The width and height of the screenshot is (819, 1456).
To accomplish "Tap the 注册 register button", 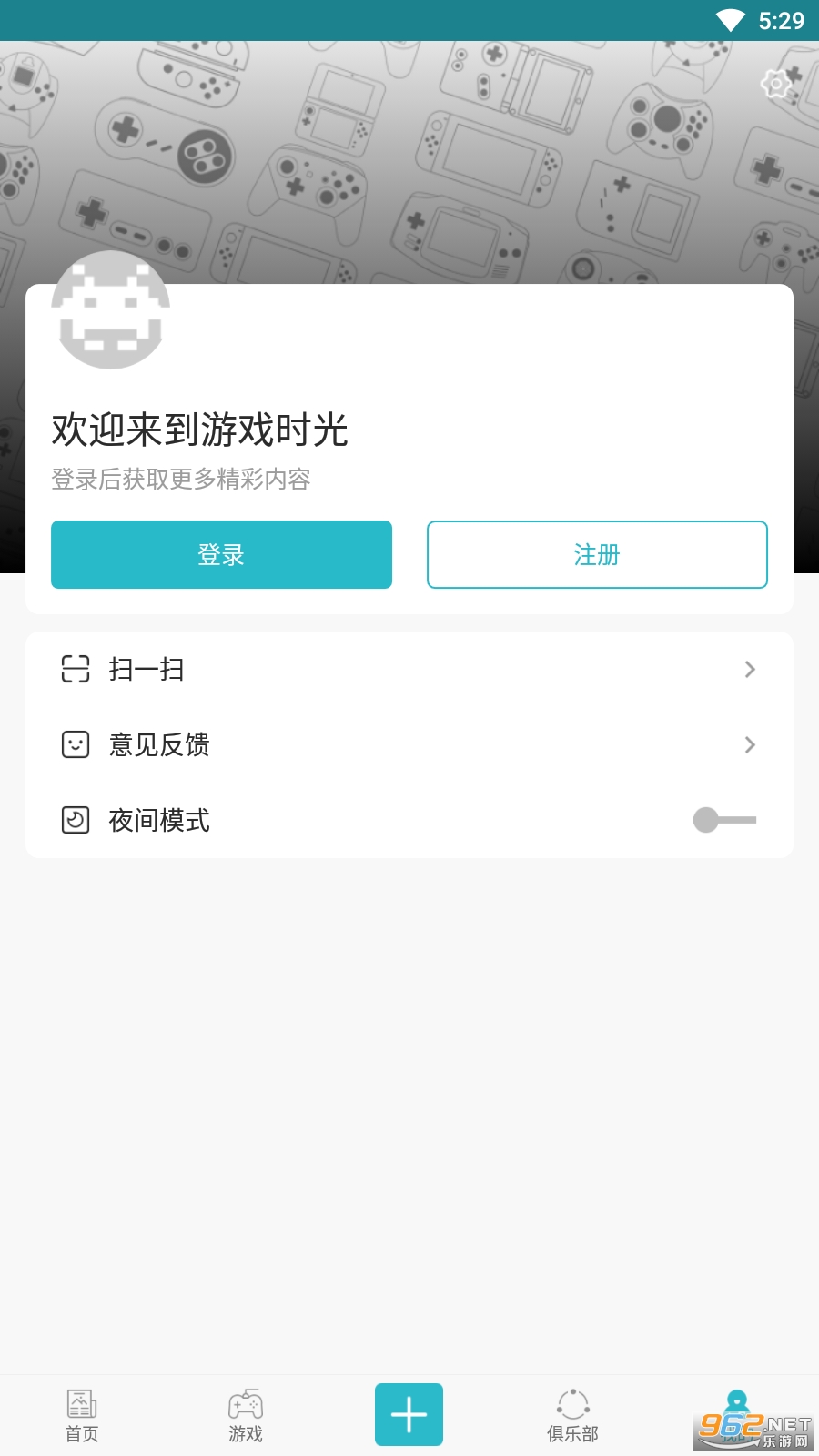I will (597, 554).
